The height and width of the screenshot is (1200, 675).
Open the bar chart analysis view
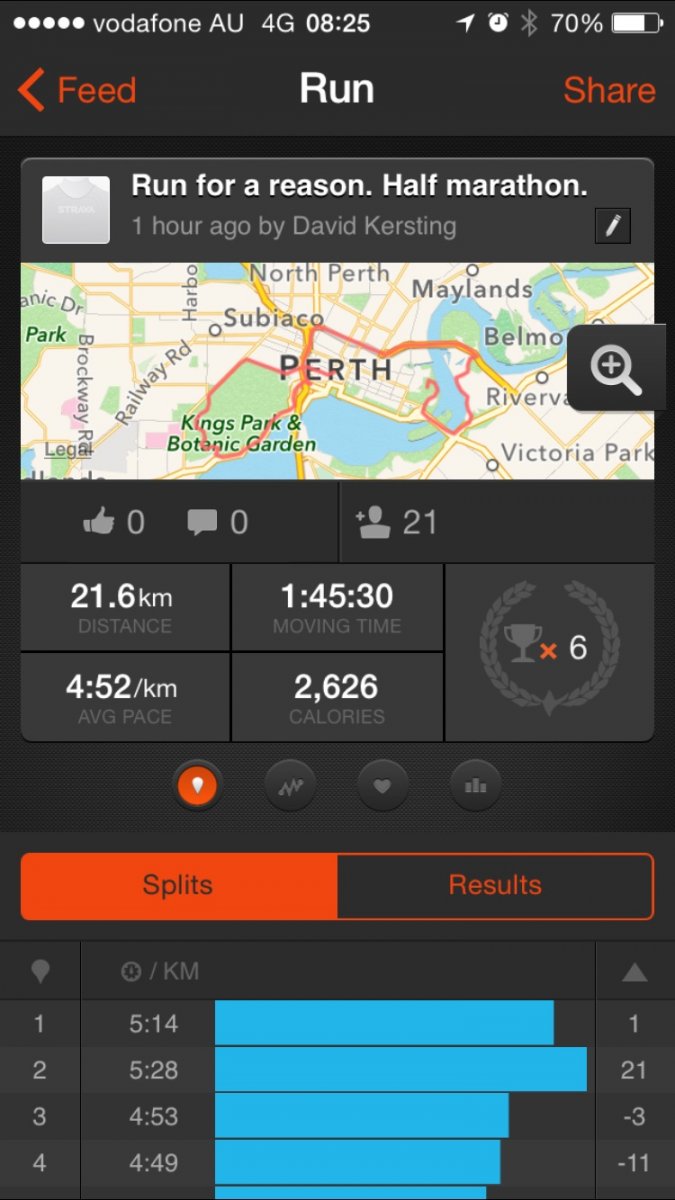475,786
